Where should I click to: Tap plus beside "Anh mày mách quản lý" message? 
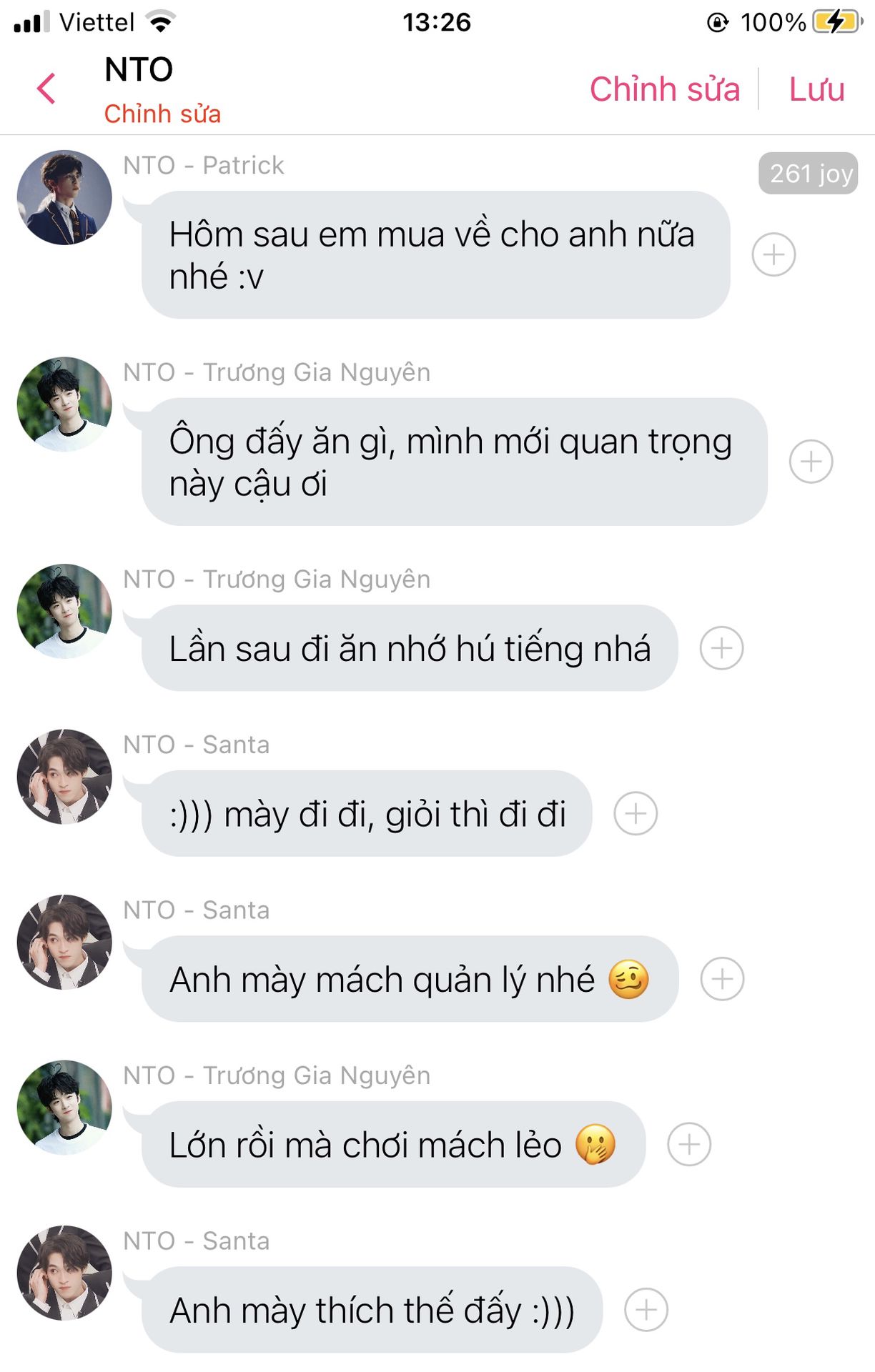coord(722,979)
